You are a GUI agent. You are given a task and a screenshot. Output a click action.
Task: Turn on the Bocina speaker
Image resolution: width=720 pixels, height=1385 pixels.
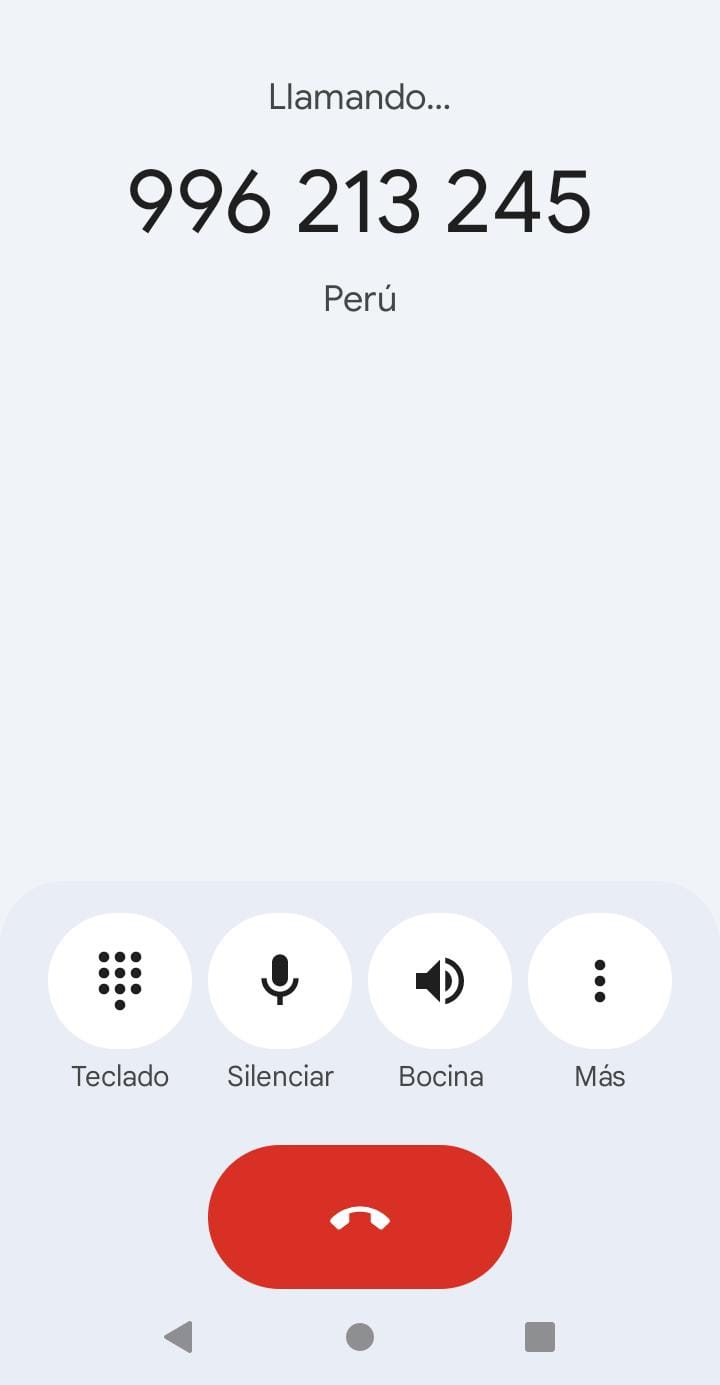(x=440, y=981)
